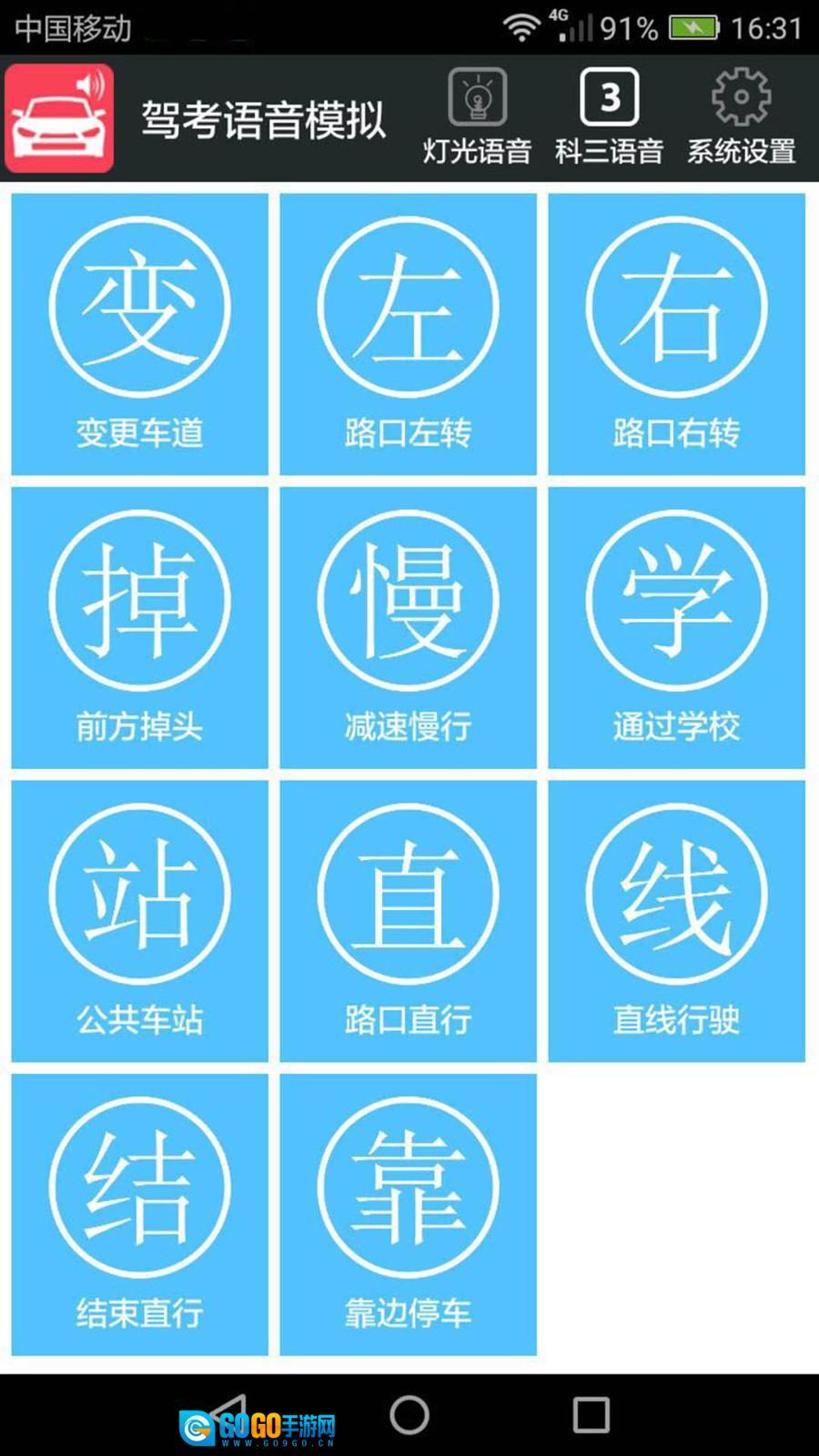Screen dimensions: 819x1456
Task: Tap the 结束直行 tile
Action: click(139, 1214)
